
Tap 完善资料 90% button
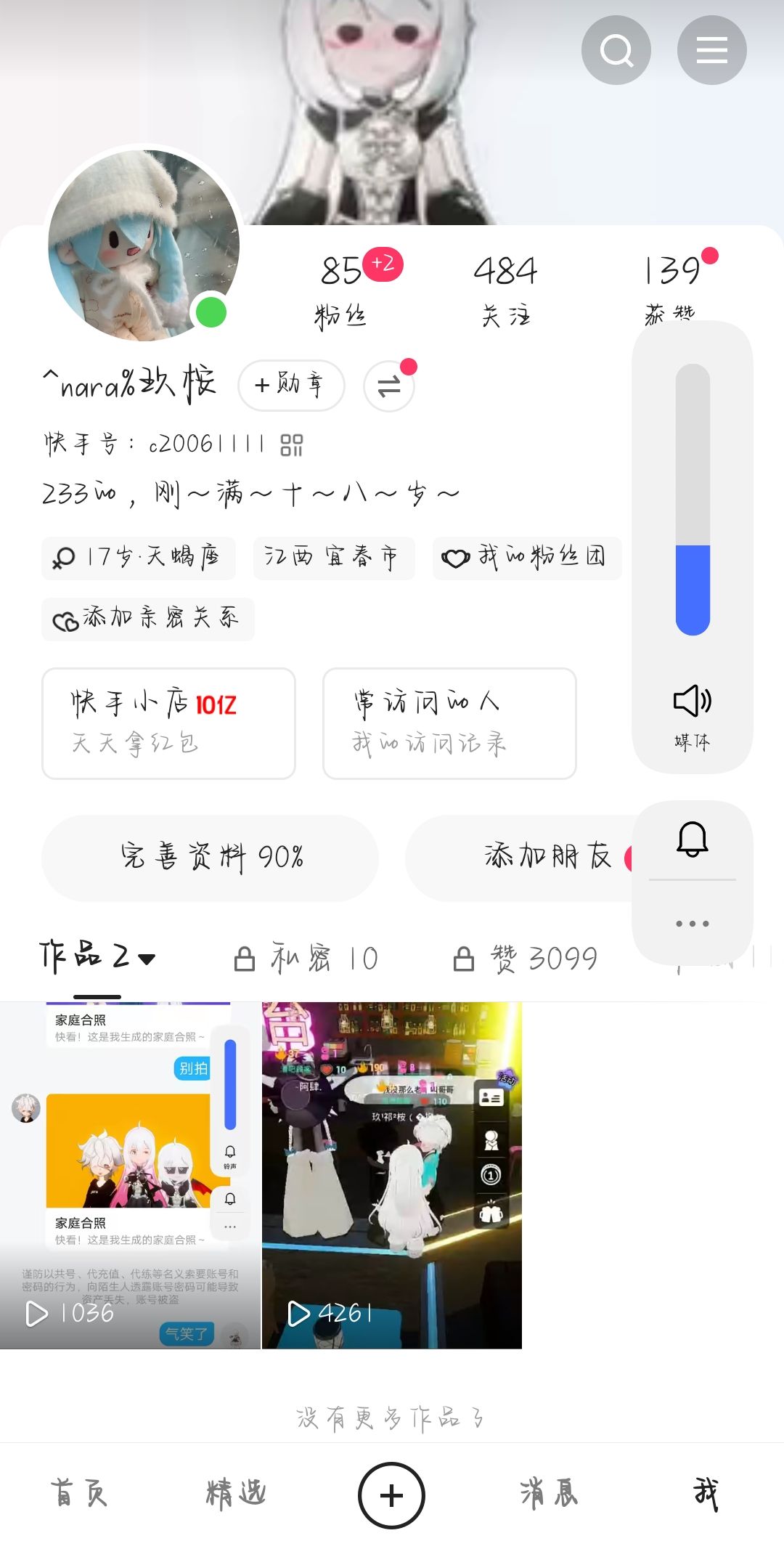point(210,858)
